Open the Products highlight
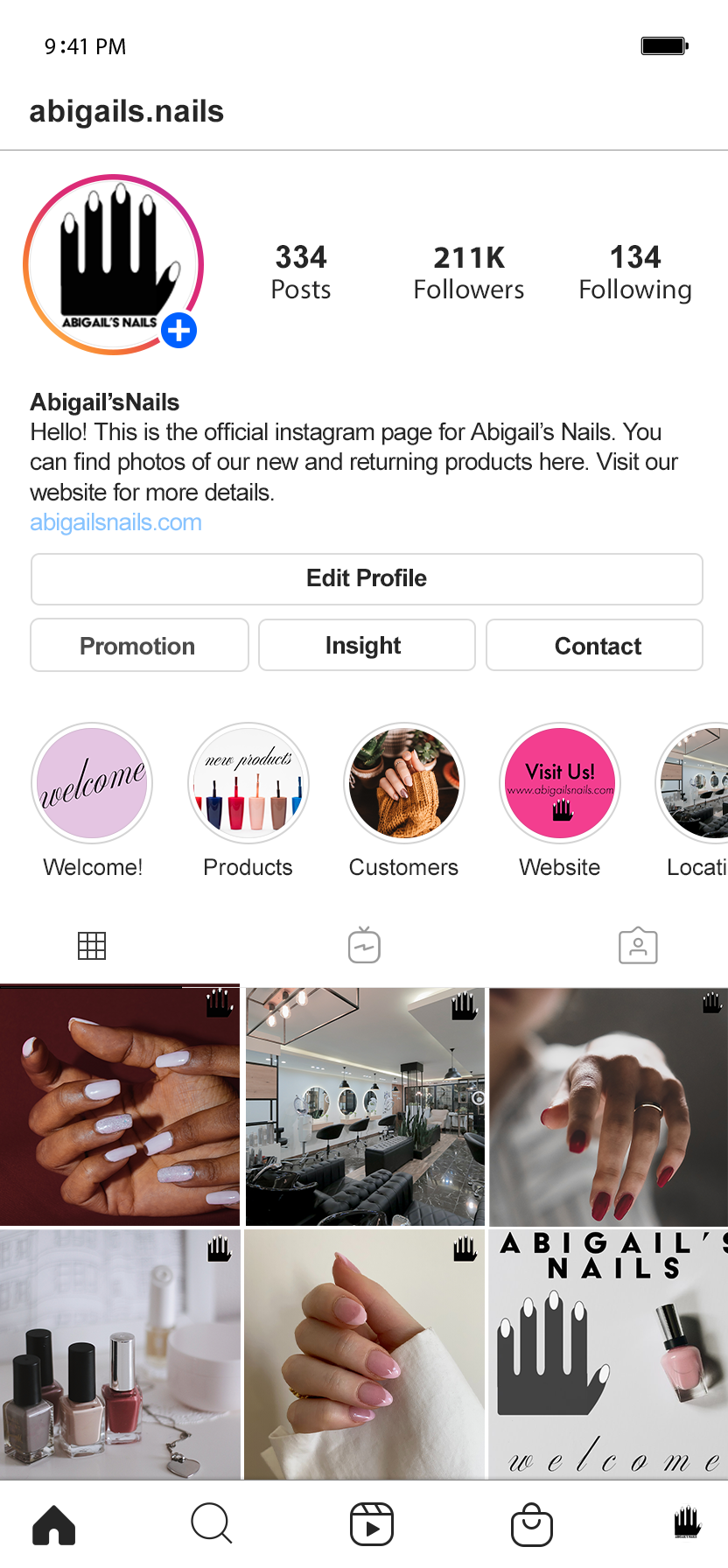Image resolution: width=728 pixels, height=1568 pixels. coord(248,783)
